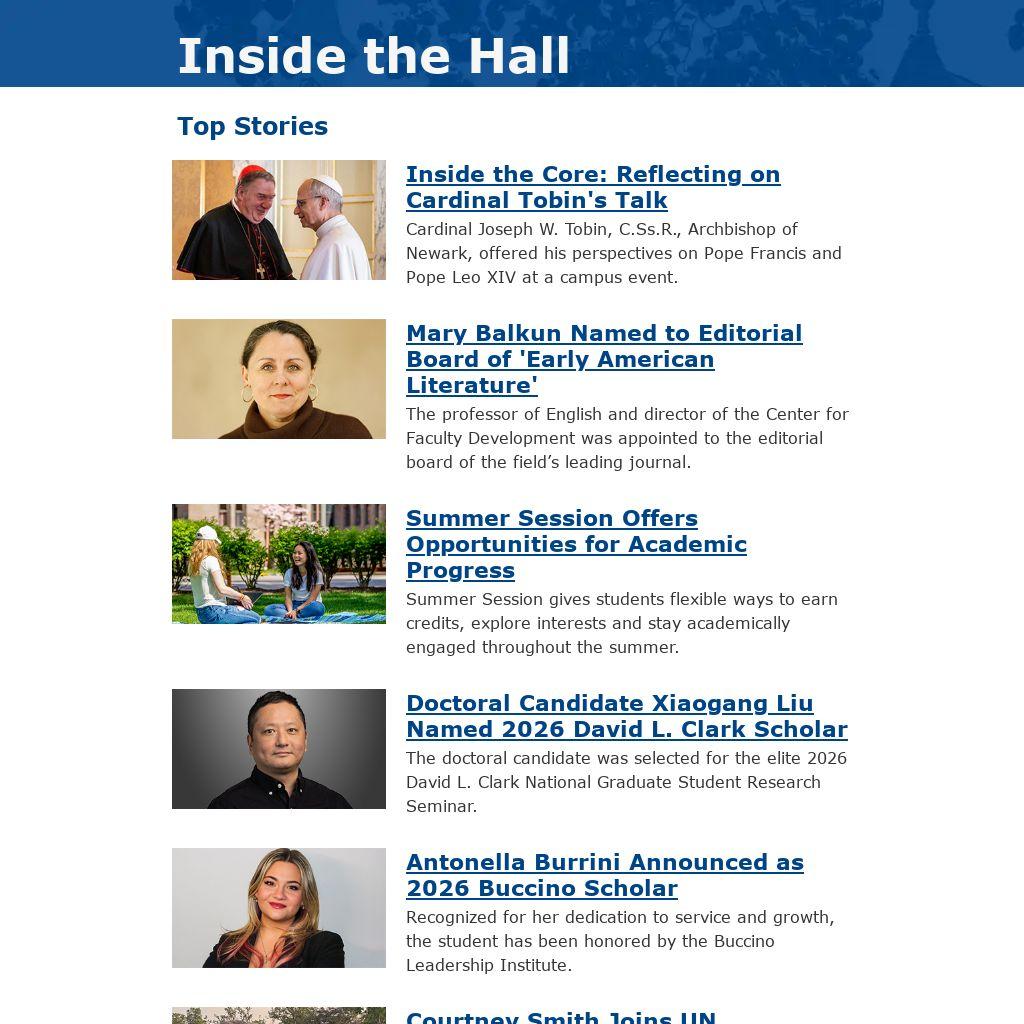Tap the students on lawn photo

pos(278,564)
